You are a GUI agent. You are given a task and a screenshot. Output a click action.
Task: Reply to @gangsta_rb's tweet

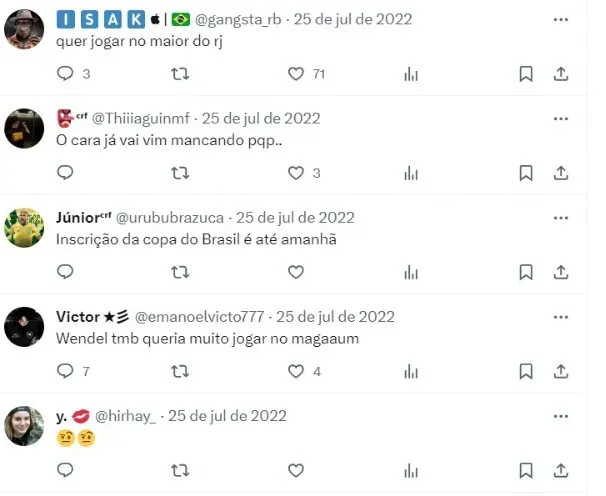coord(65,74)
